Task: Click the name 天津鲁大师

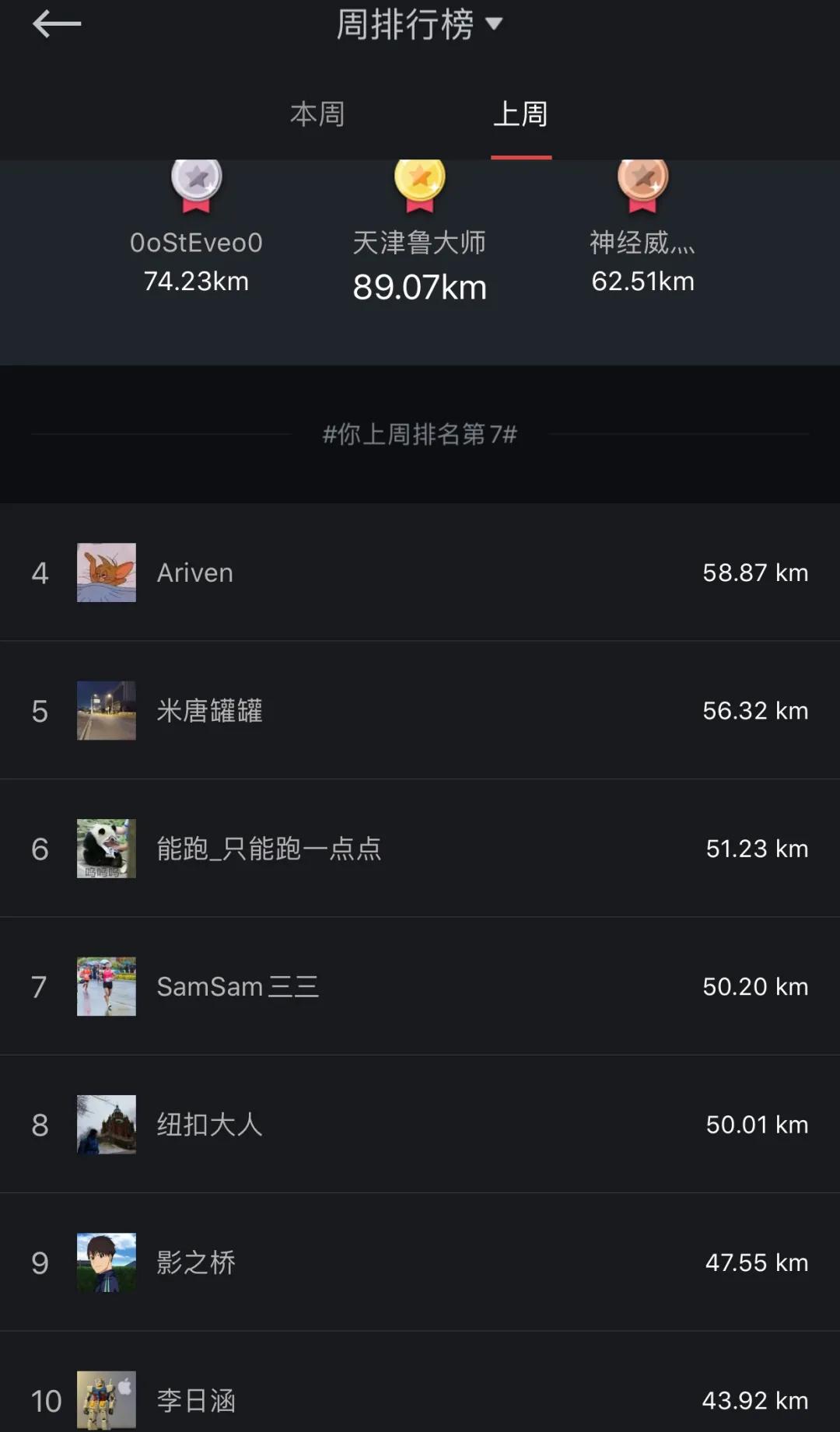Action: tap(420, 242)
